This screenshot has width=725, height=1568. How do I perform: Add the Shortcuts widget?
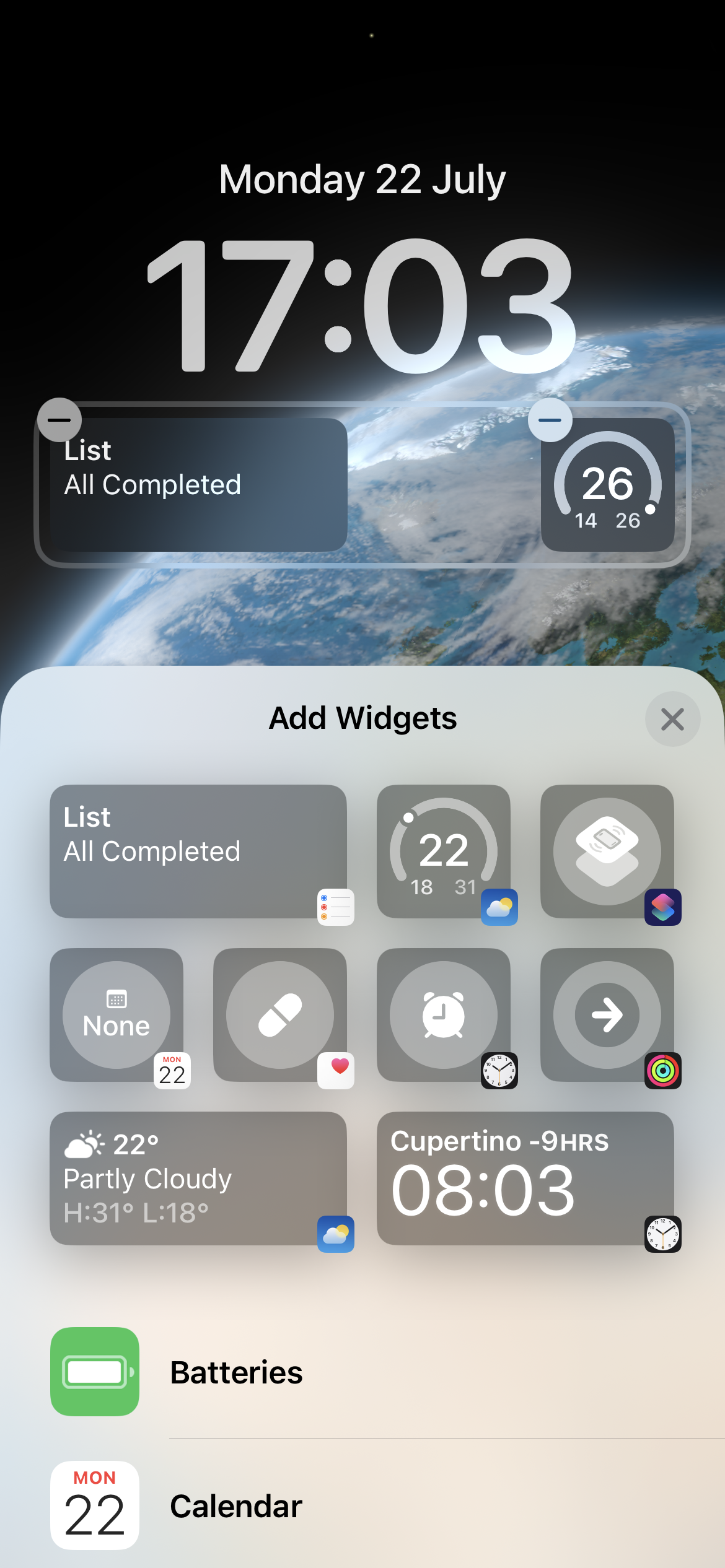click(607, 852)
